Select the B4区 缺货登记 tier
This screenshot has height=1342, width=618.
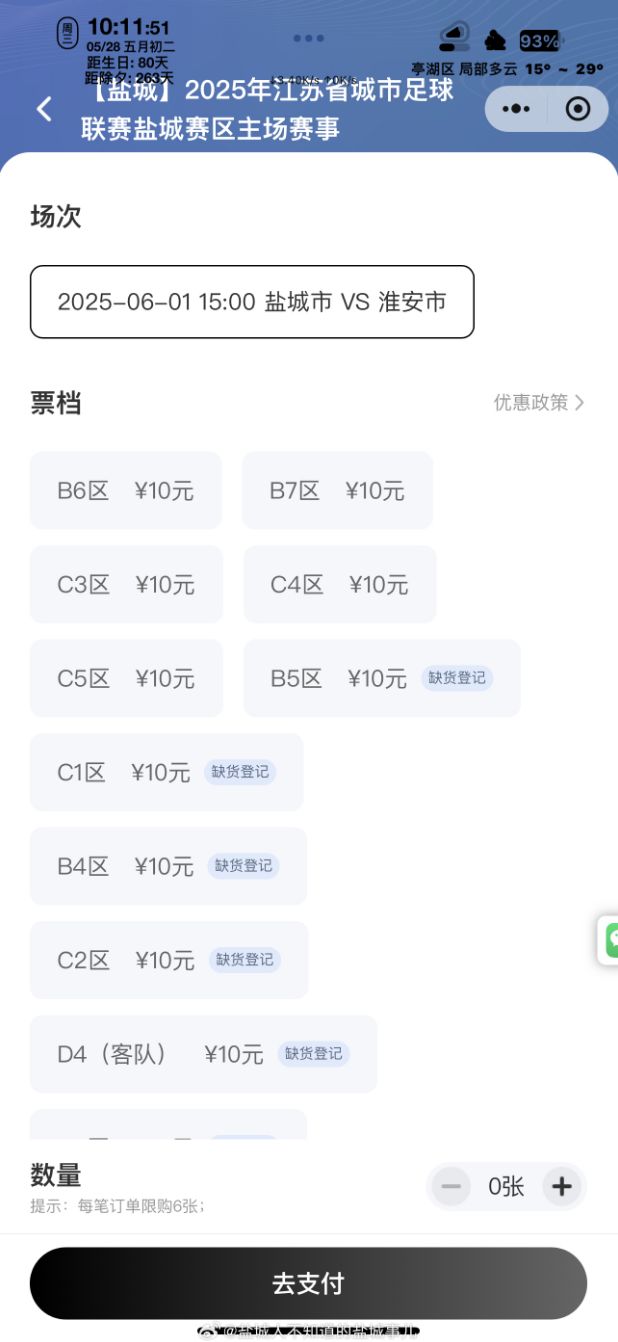(168, 866)
